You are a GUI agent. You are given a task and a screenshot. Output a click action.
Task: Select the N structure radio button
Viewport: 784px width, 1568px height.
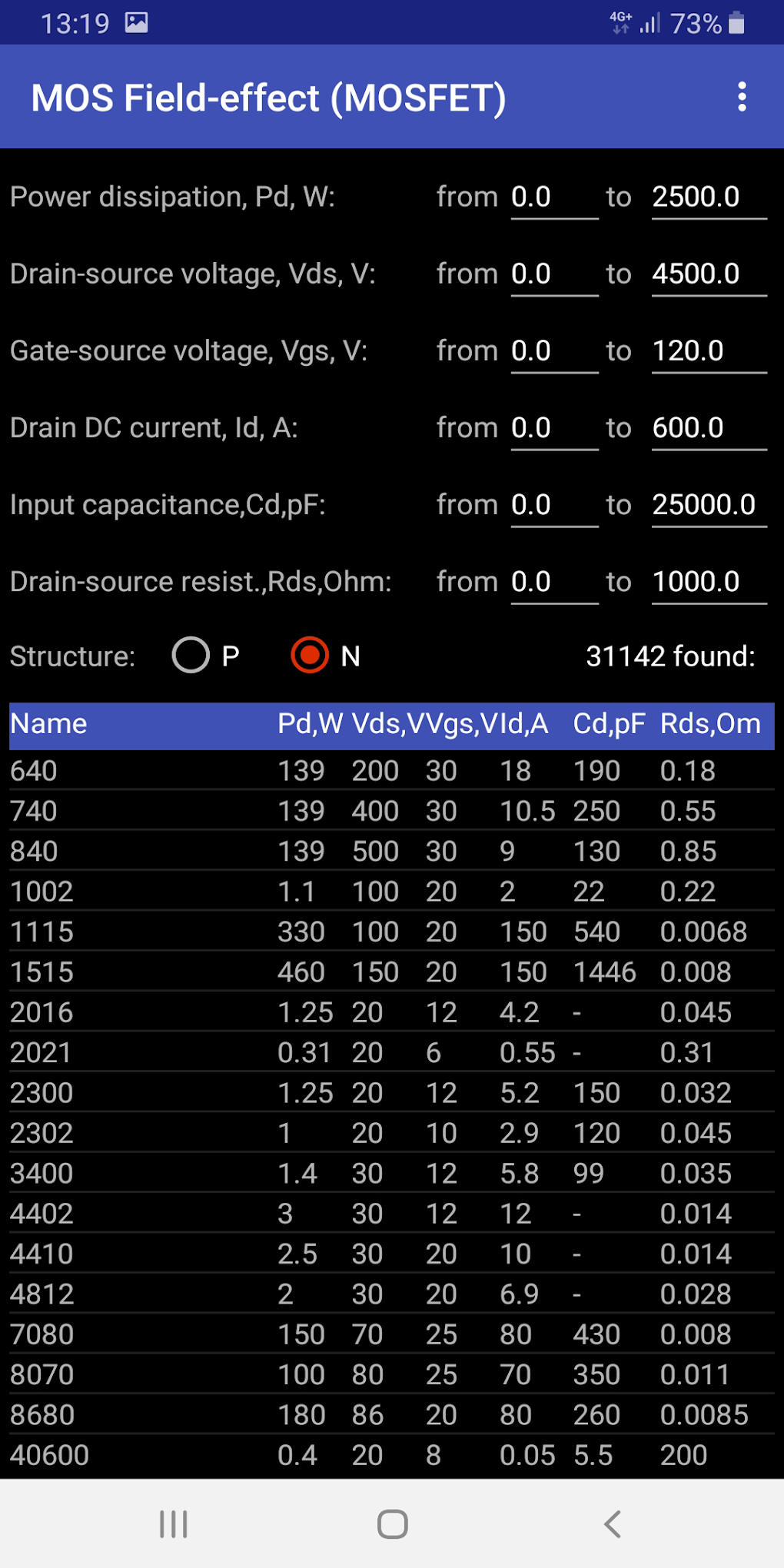(310, 656)
